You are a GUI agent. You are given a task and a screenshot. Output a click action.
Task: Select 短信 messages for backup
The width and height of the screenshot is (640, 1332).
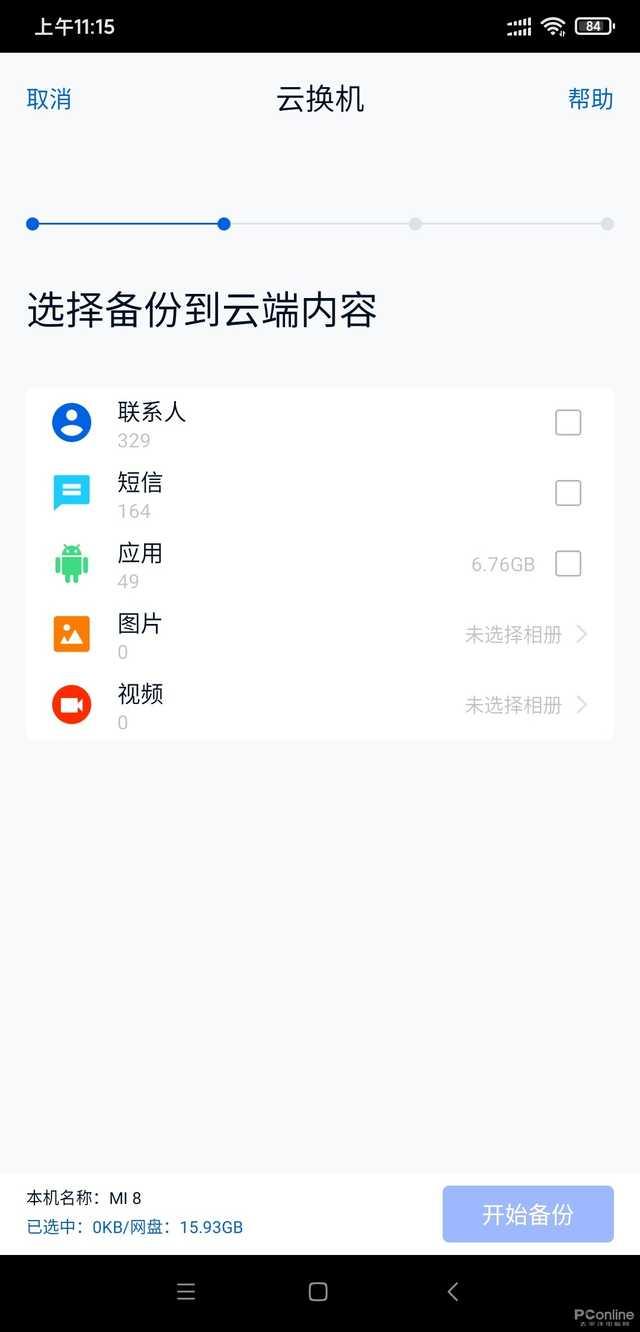568,493
